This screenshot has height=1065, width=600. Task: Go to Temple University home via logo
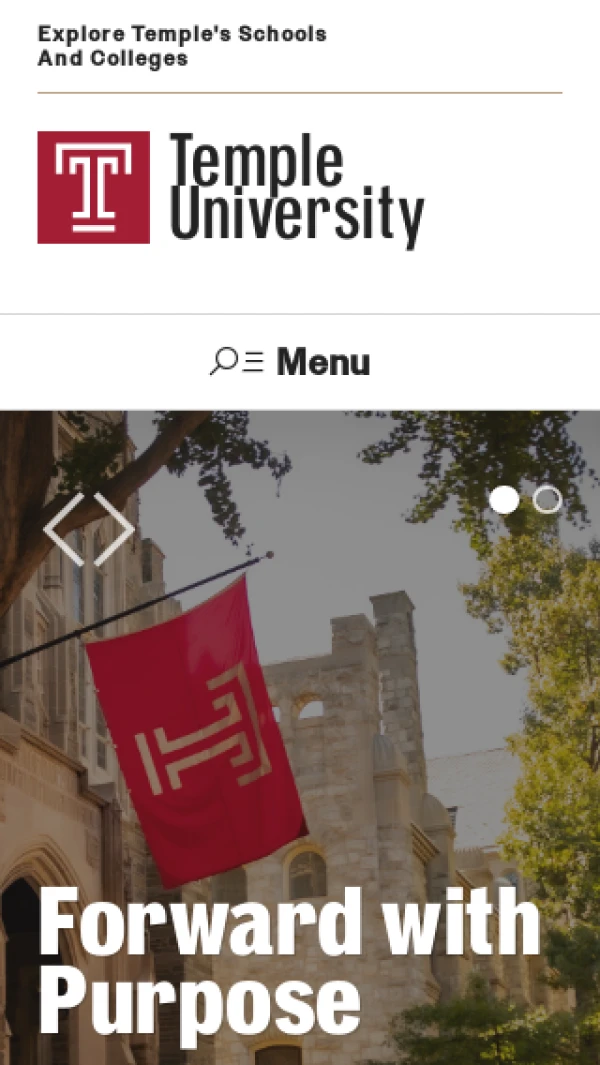pos(231,188)
